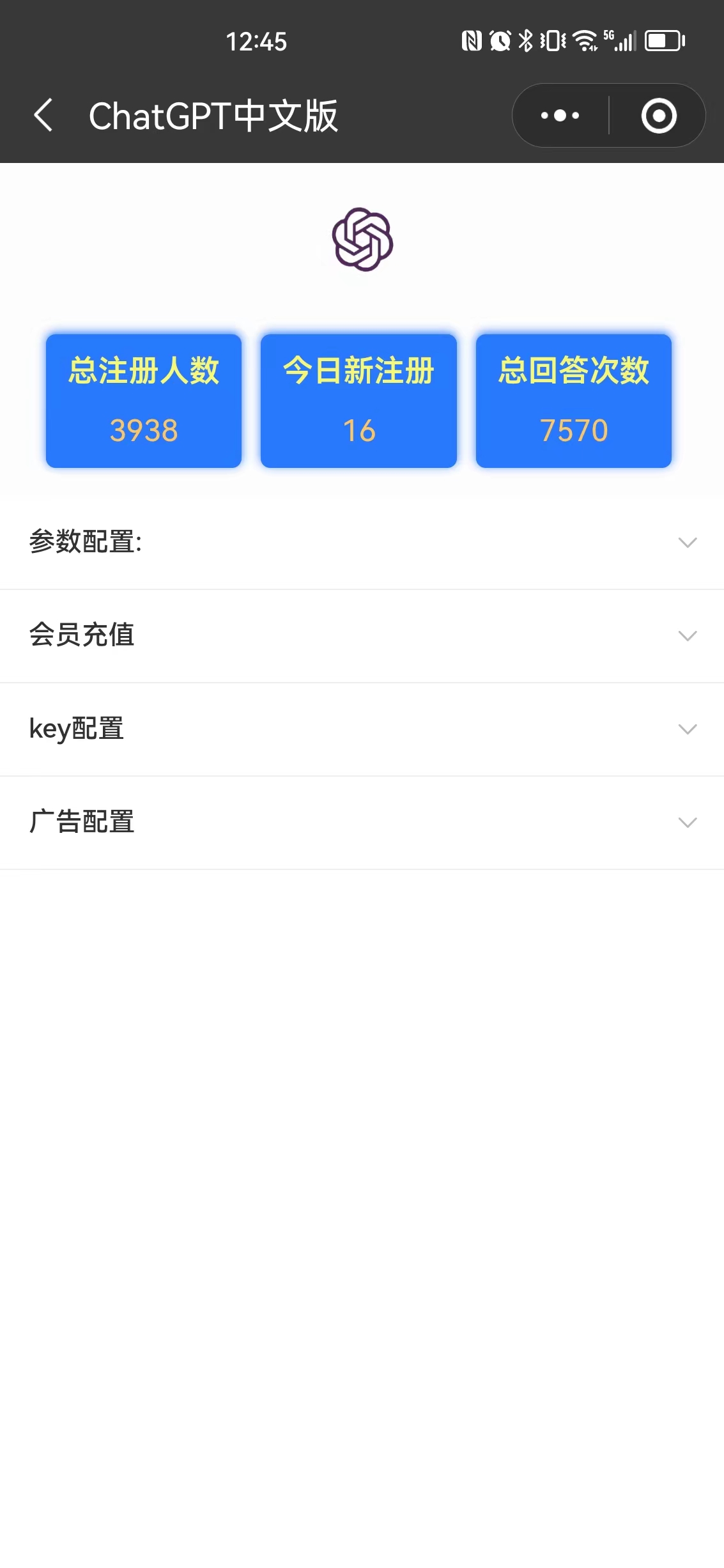Tap the NFC icon in status bar
Viewport: 724px width, 1568px height.
(x=471, y=41)
